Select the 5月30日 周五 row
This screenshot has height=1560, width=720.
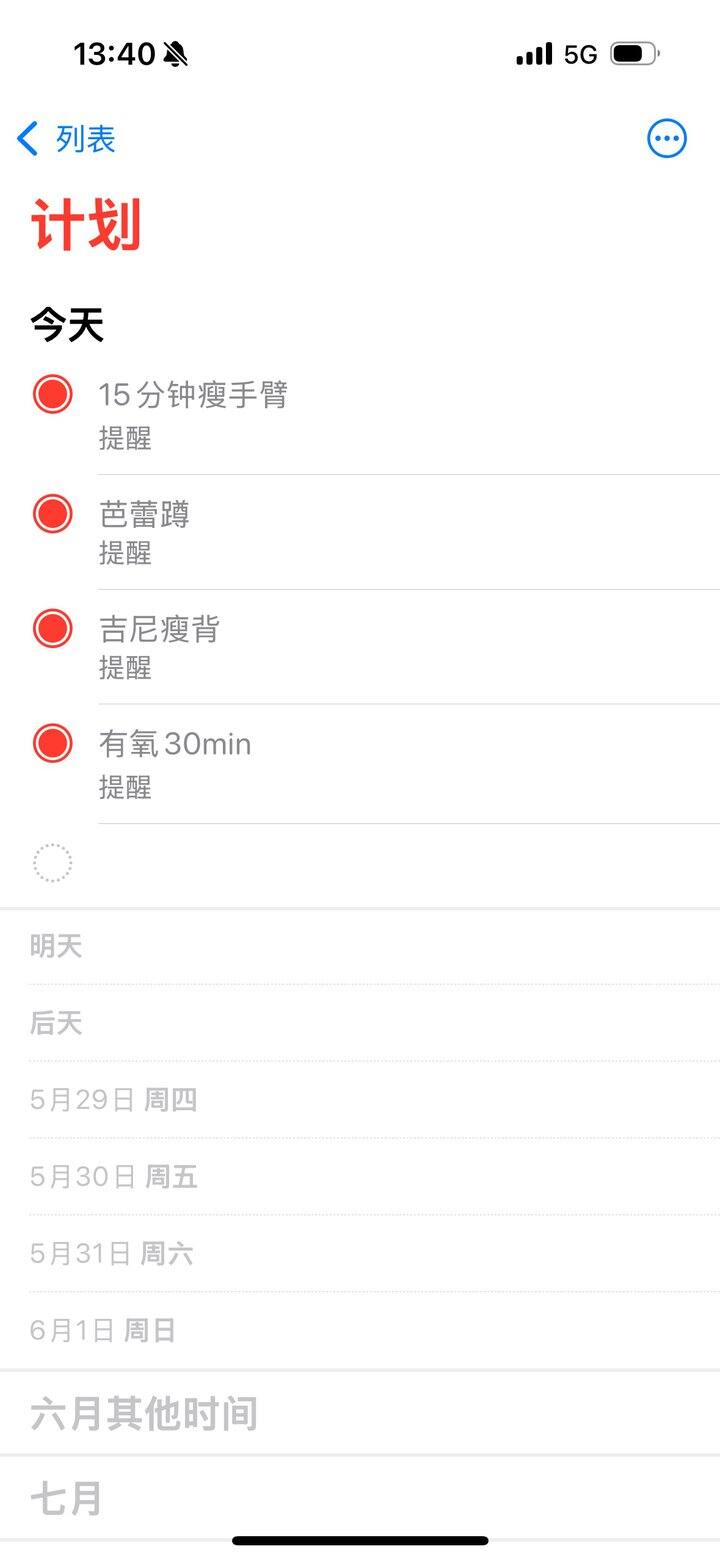coord(360,1177)
